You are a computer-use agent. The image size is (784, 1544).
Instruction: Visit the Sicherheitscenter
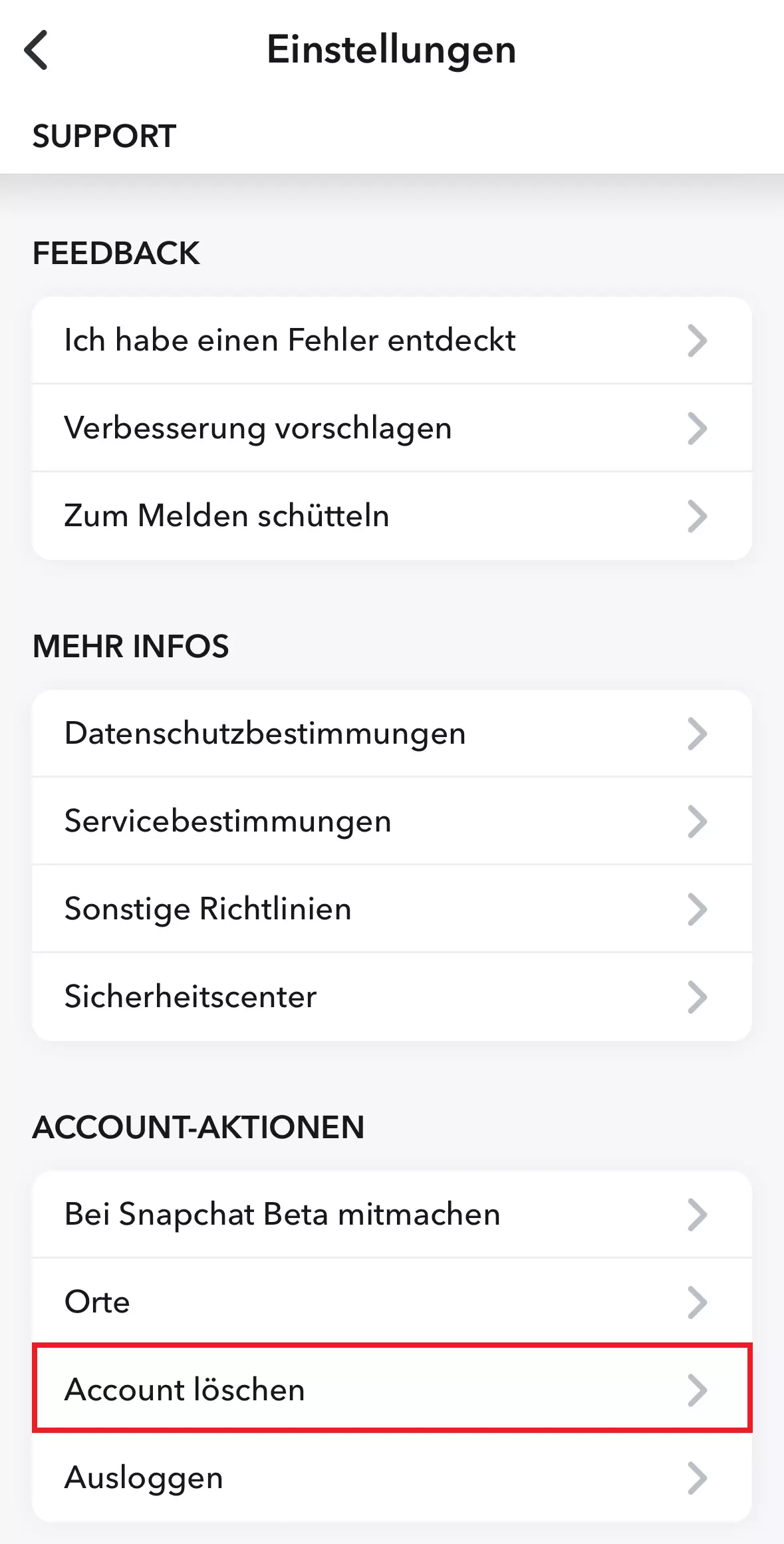point(190,996)
